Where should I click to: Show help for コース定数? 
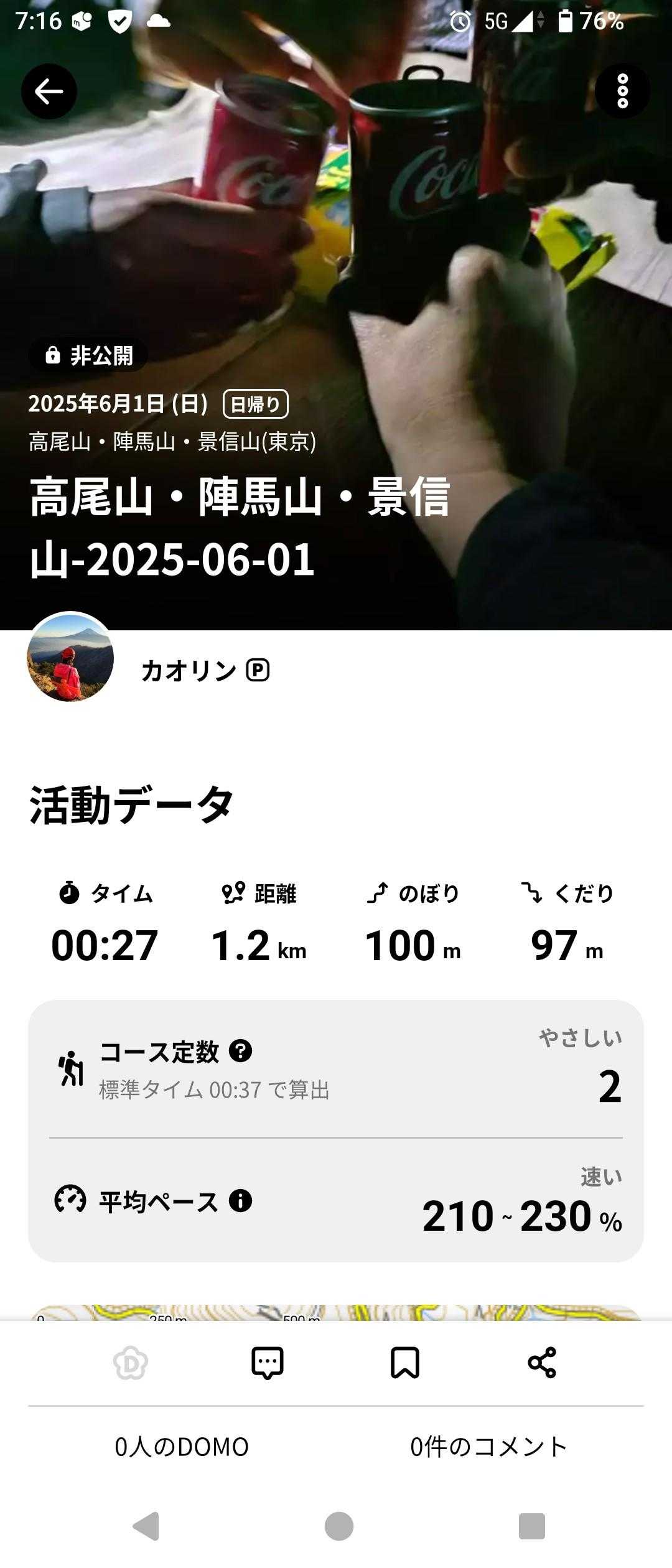click(x=240, y=1051)
